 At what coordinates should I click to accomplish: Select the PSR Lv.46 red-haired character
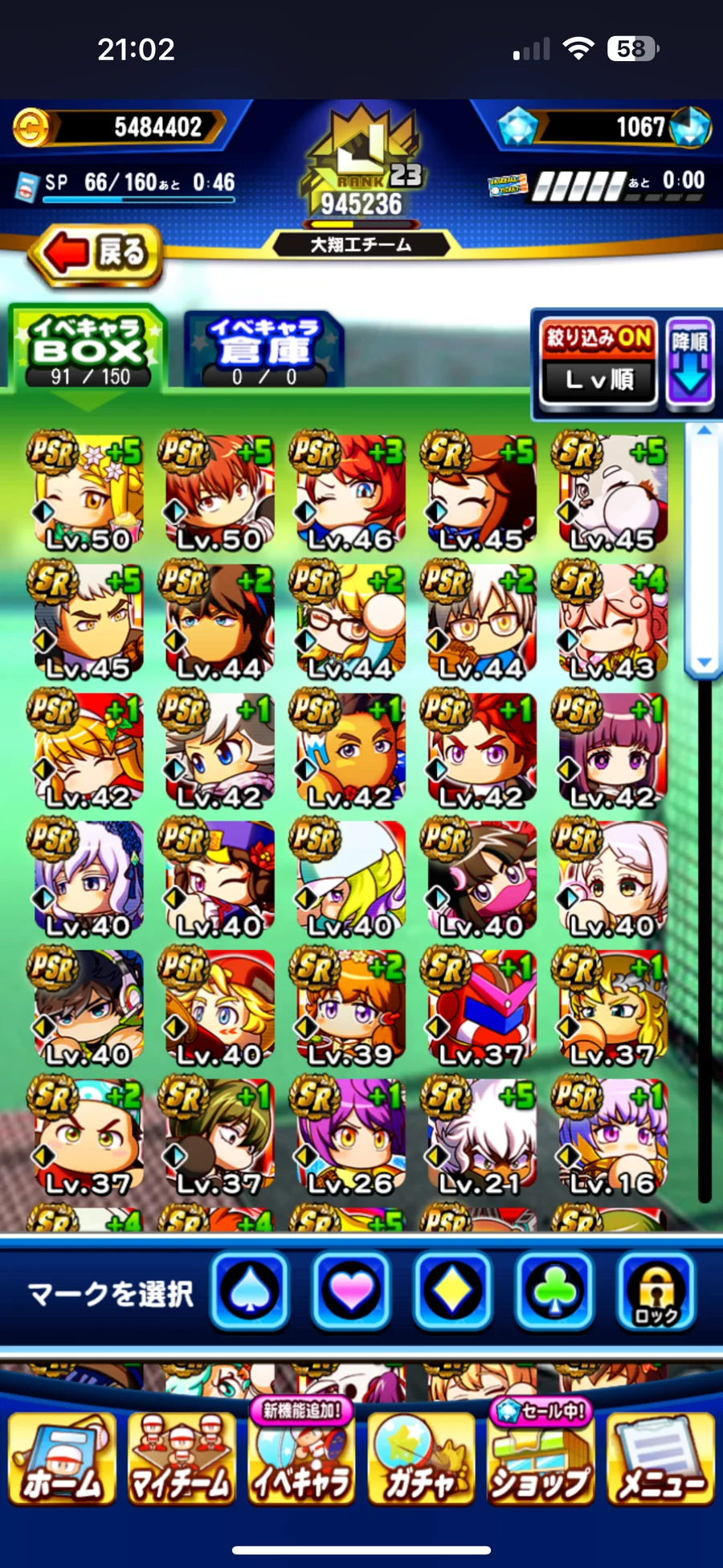[x=349, y=492]
